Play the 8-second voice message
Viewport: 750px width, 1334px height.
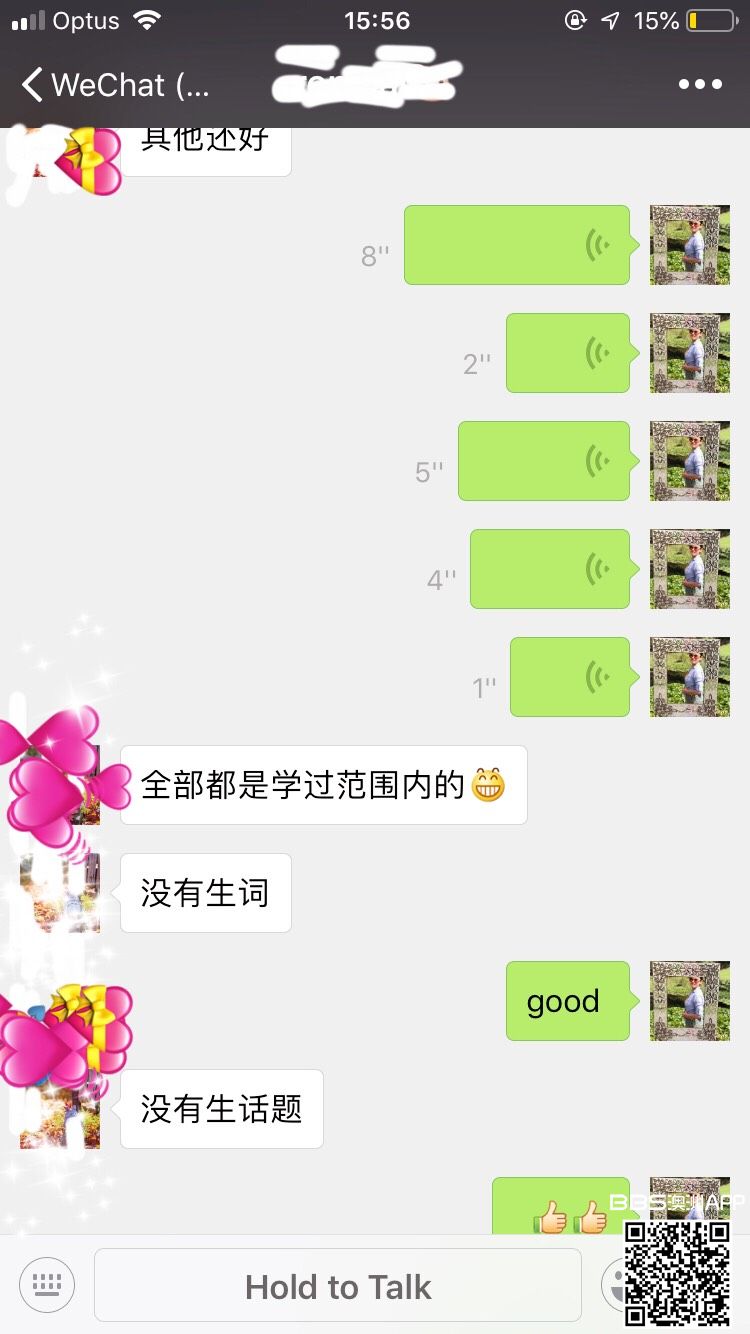(517, 245)
